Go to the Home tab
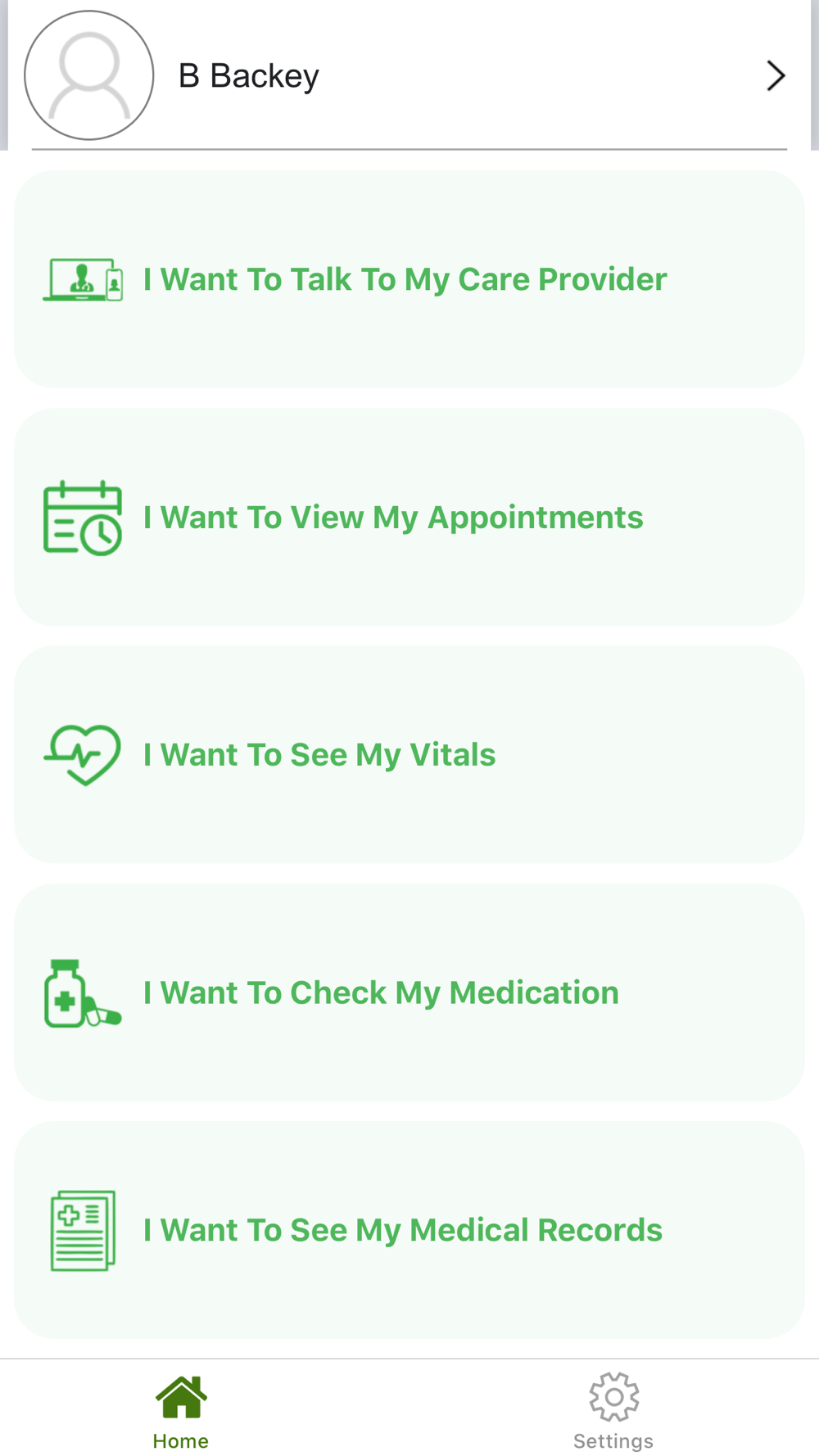819x1456 pixels. tap(181, 1410)
